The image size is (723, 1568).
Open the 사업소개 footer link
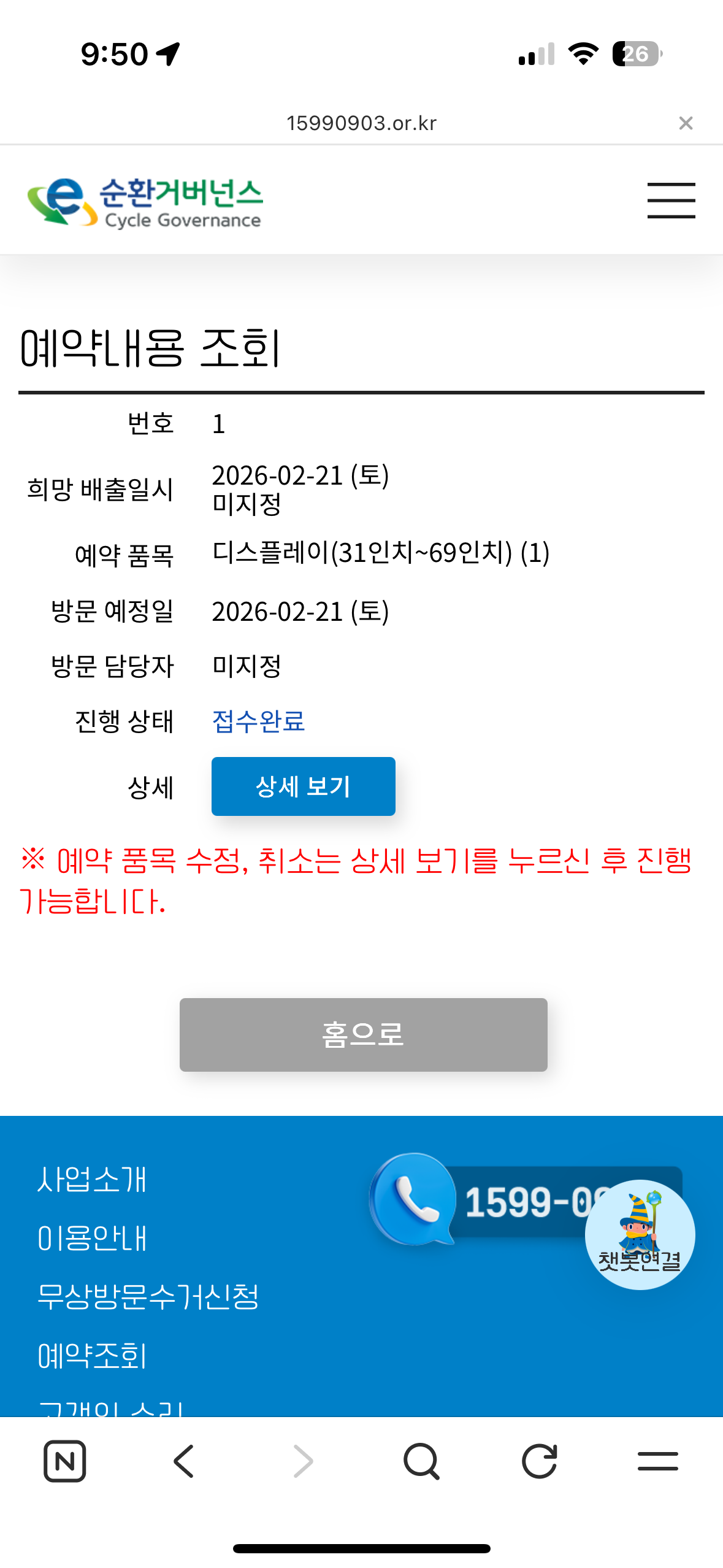click(x=92, y=1180)
